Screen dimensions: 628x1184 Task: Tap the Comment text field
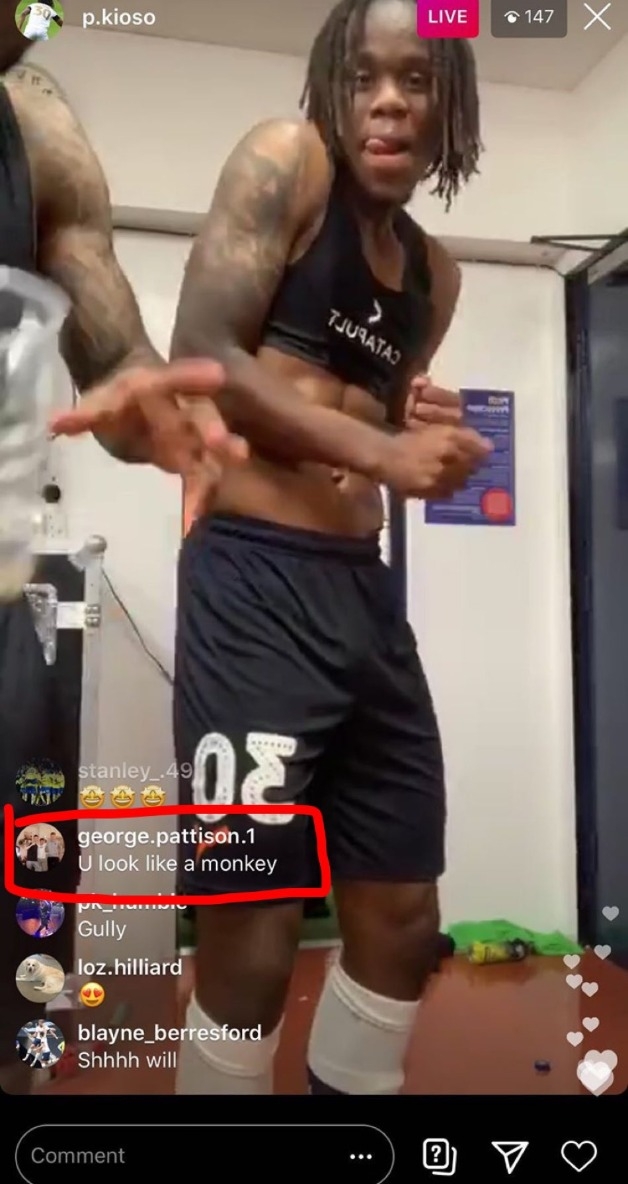[x=180, y=1155]
